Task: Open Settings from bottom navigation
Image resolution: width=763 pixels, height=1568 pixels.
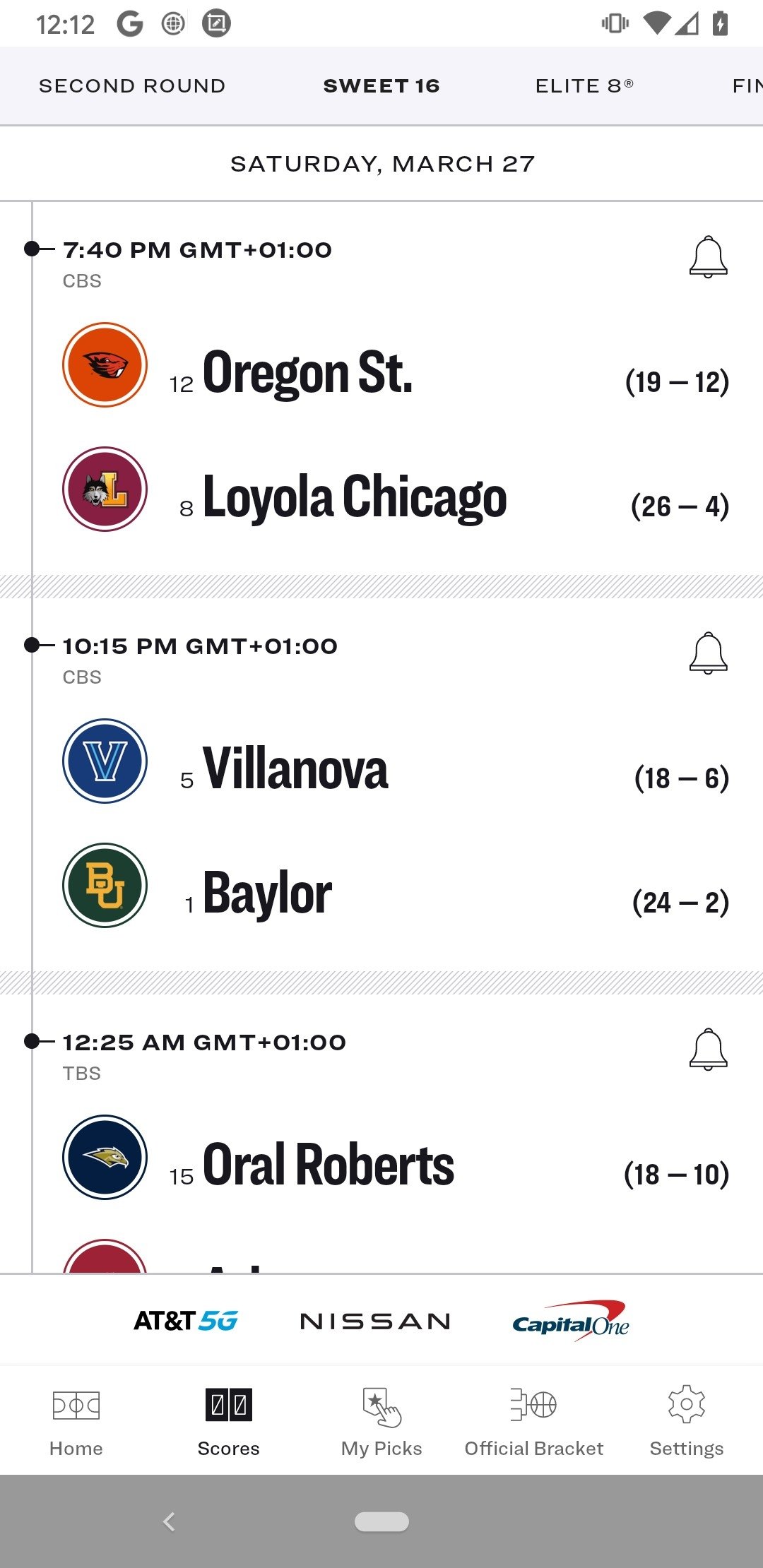Action: [687, 1421]
